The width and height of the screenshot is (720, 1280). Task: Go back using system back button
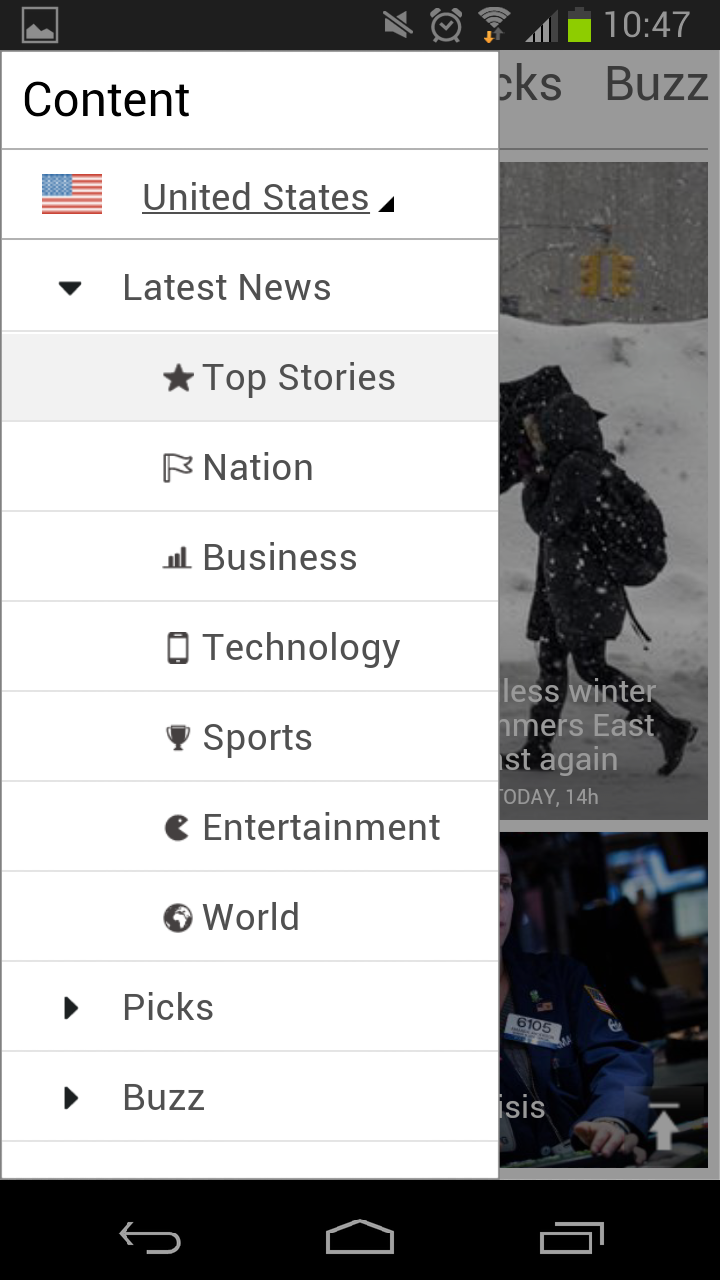point(150,1238)
